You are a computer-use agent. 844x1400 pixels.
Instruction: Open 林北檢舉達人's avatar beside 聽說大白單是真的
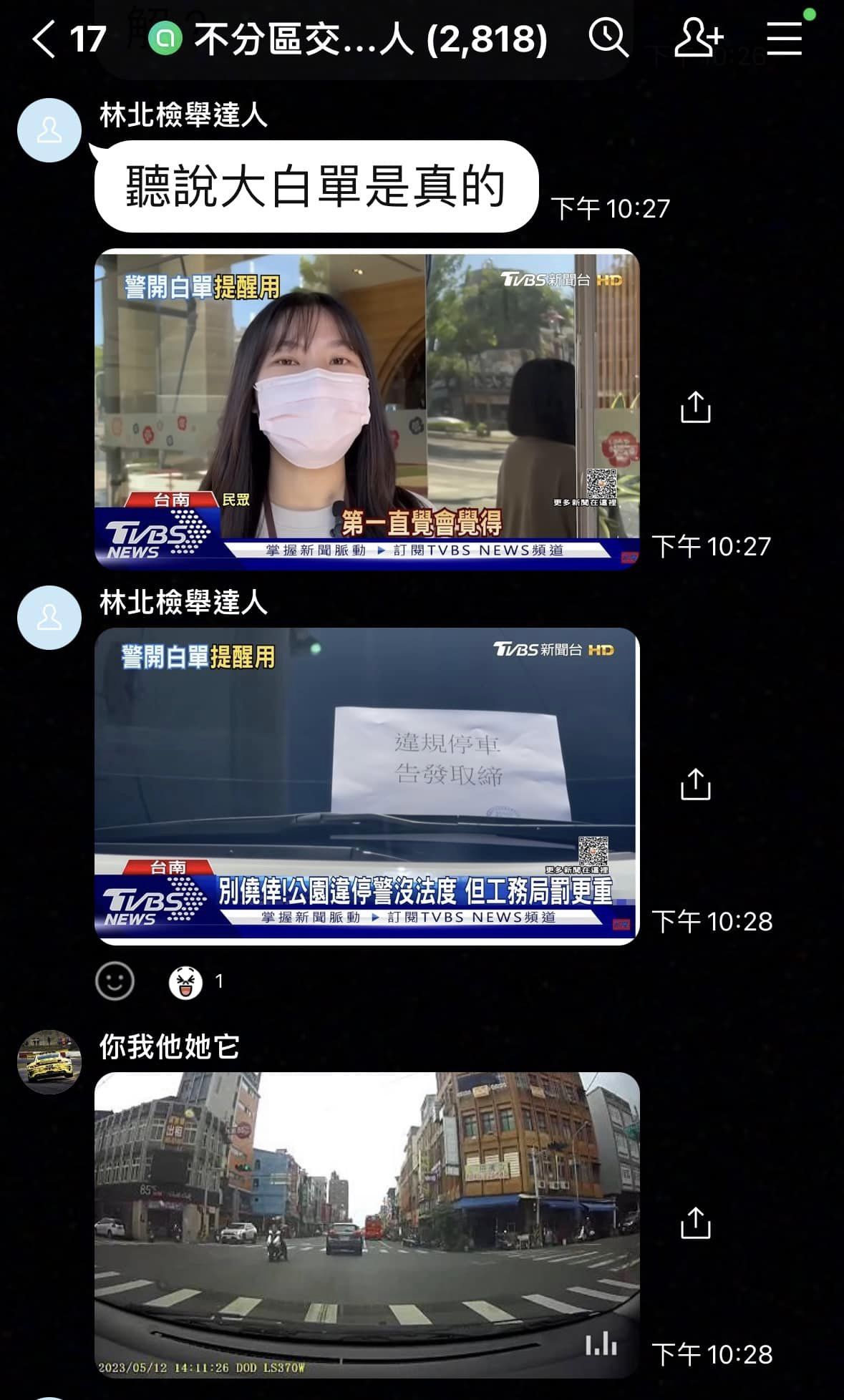[49, 130]
